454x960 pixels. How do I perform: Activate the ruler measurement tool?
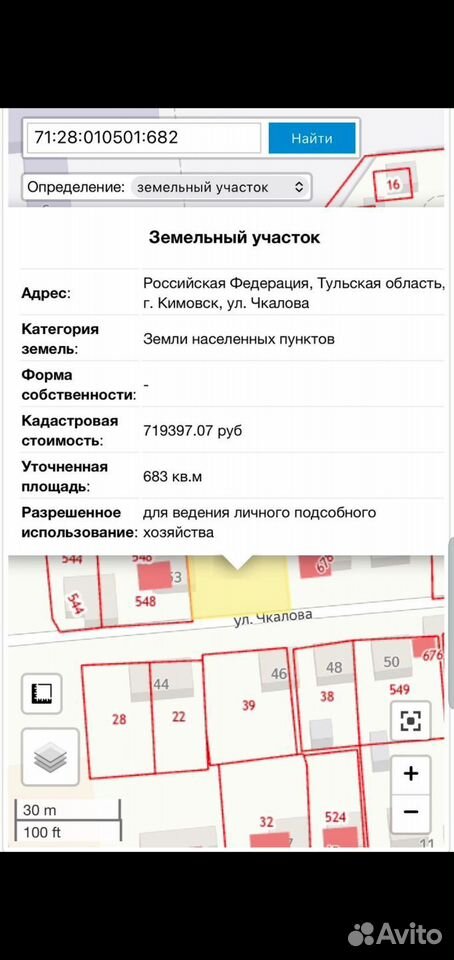click(x=42, y=694)
